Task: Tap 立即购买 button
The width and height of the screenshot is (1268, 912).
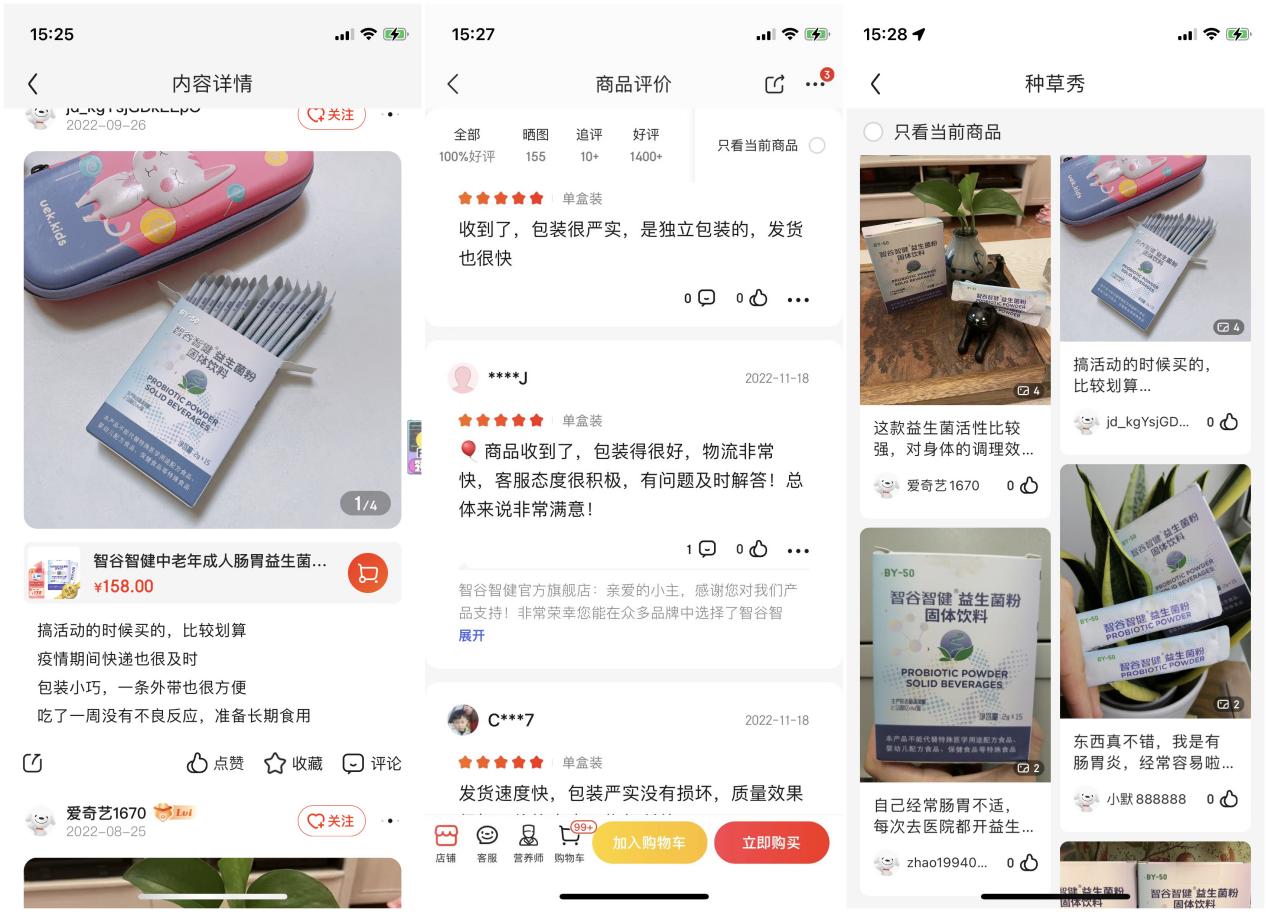Action: [x=771, y=842]
